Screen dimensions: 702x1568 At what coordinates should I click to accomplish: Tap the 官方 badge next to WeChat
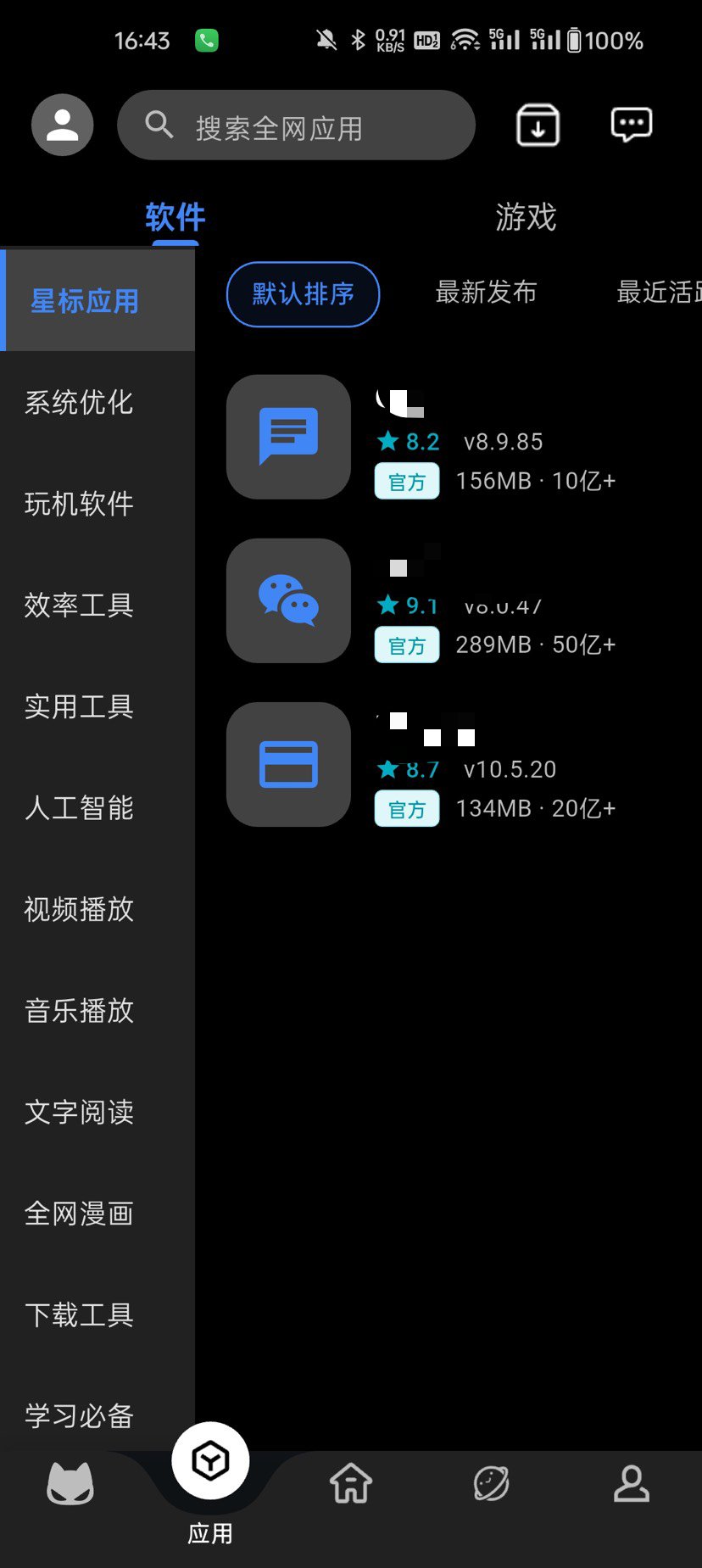coord(406,645)
